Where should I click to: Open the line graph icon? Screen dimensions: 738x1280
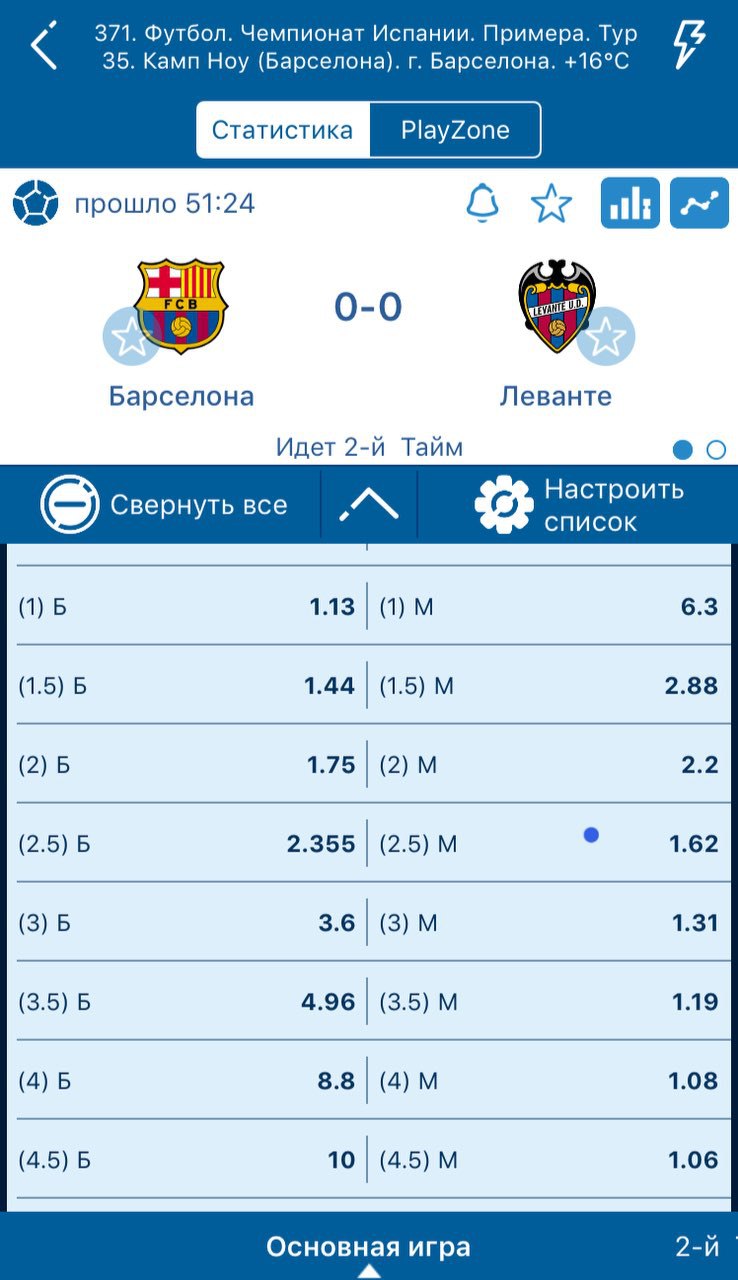pos(699,203)
